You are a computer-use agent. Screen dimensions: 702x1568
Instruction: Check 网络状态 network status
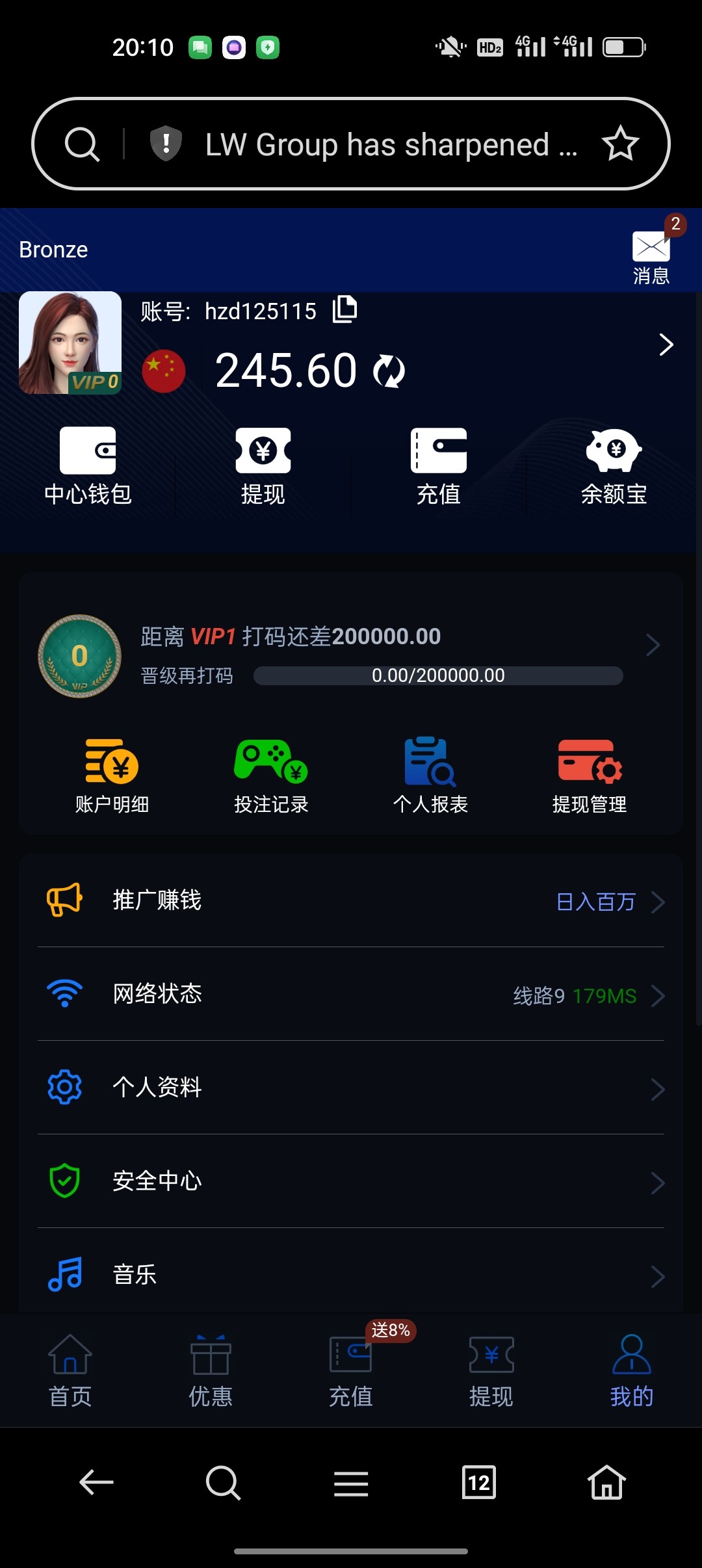351,995
